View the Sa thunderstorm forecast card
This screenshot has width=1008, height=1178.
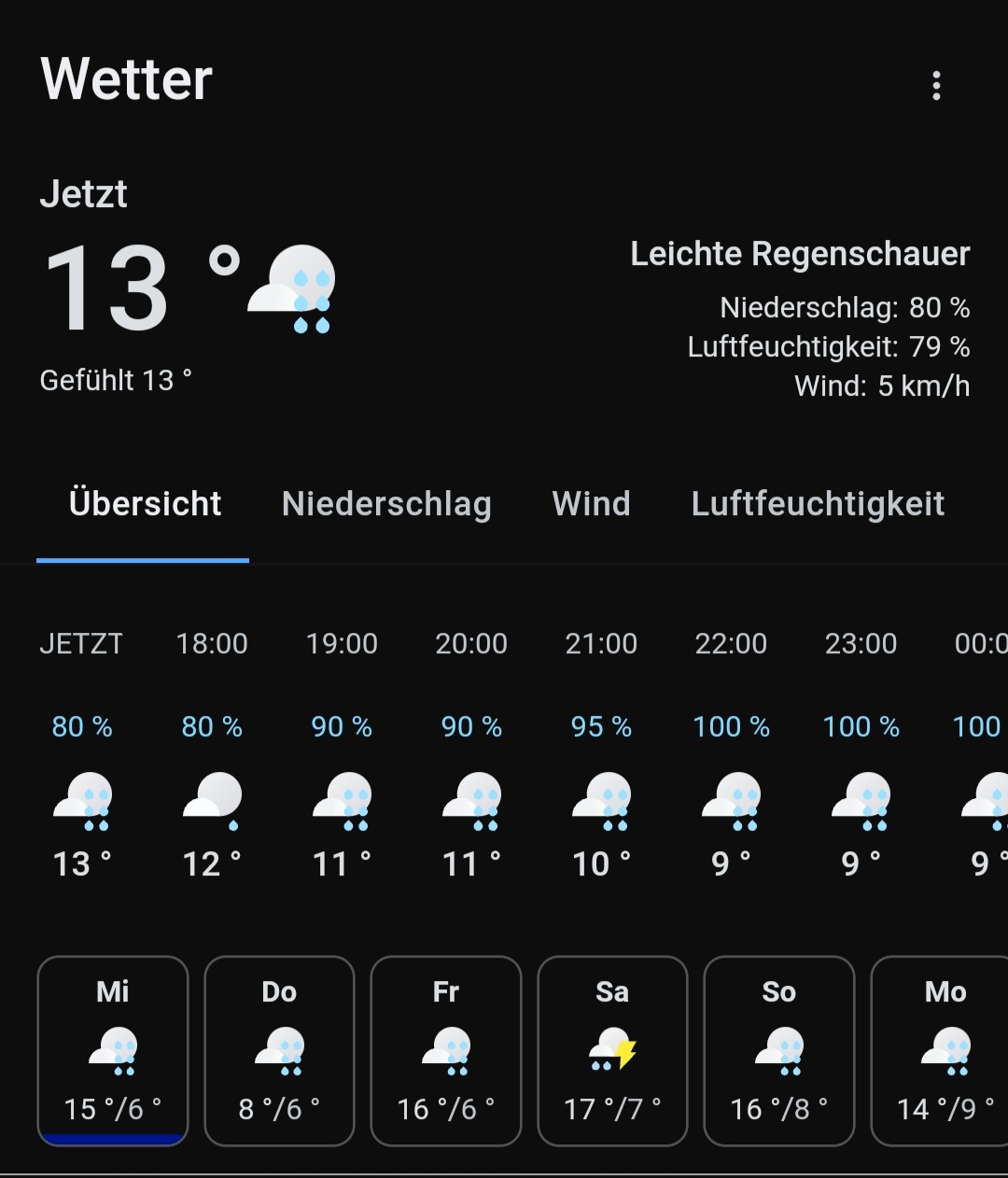pyautogui.click(x=612, y=1050)
